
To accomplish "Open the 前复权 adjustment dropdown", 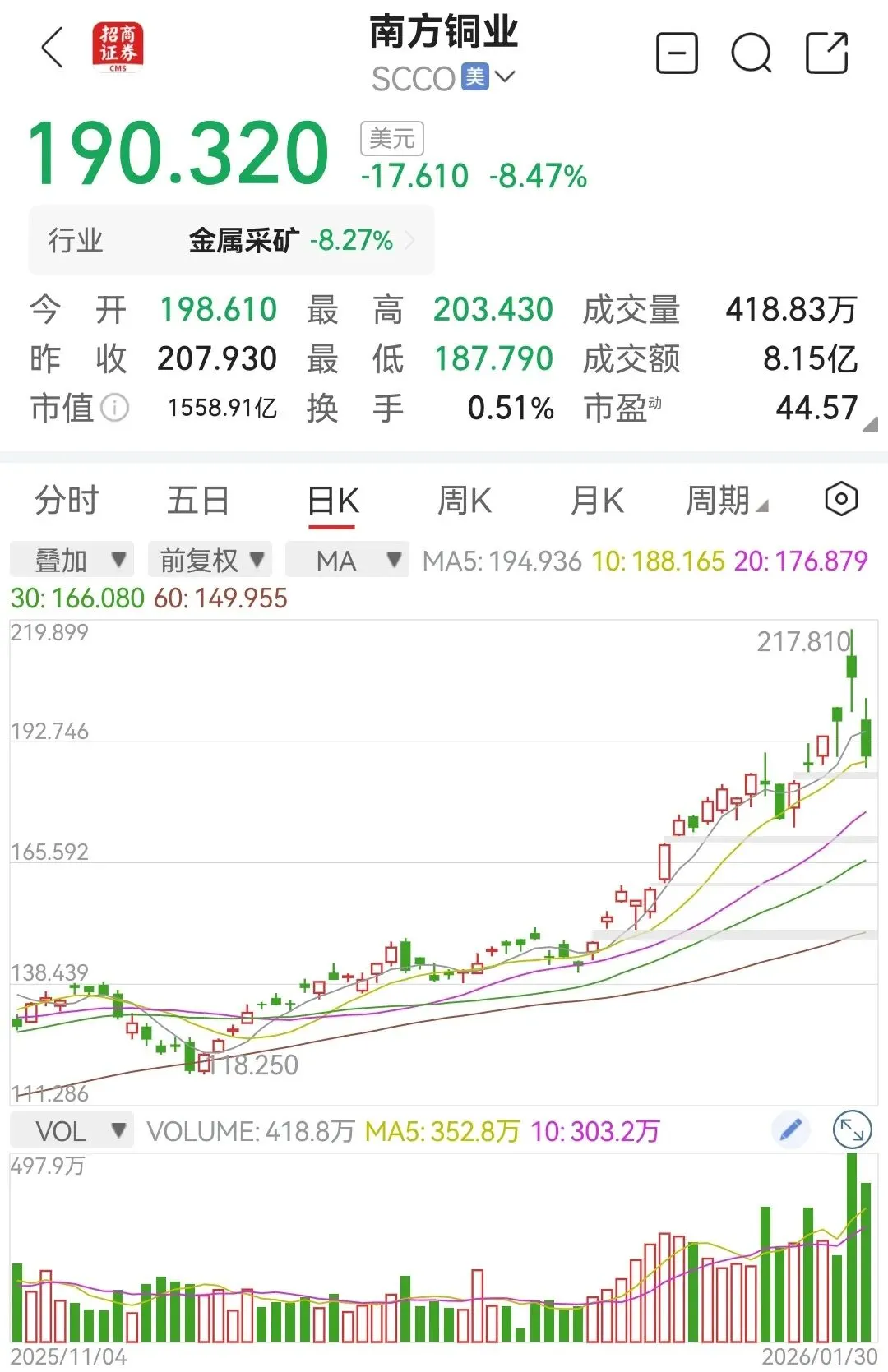I will tap(210, 560).
